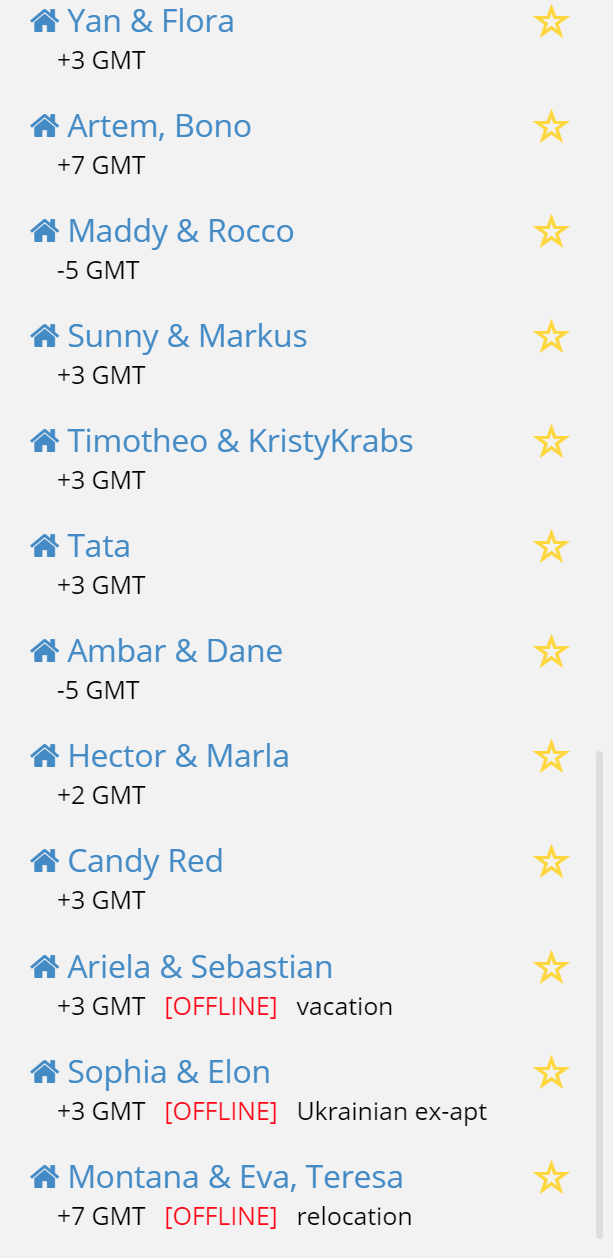Viewport: 613px width, 1258px height.
Task: Open Tata's page
Action: pyautogui.click(x=99, y=546)
